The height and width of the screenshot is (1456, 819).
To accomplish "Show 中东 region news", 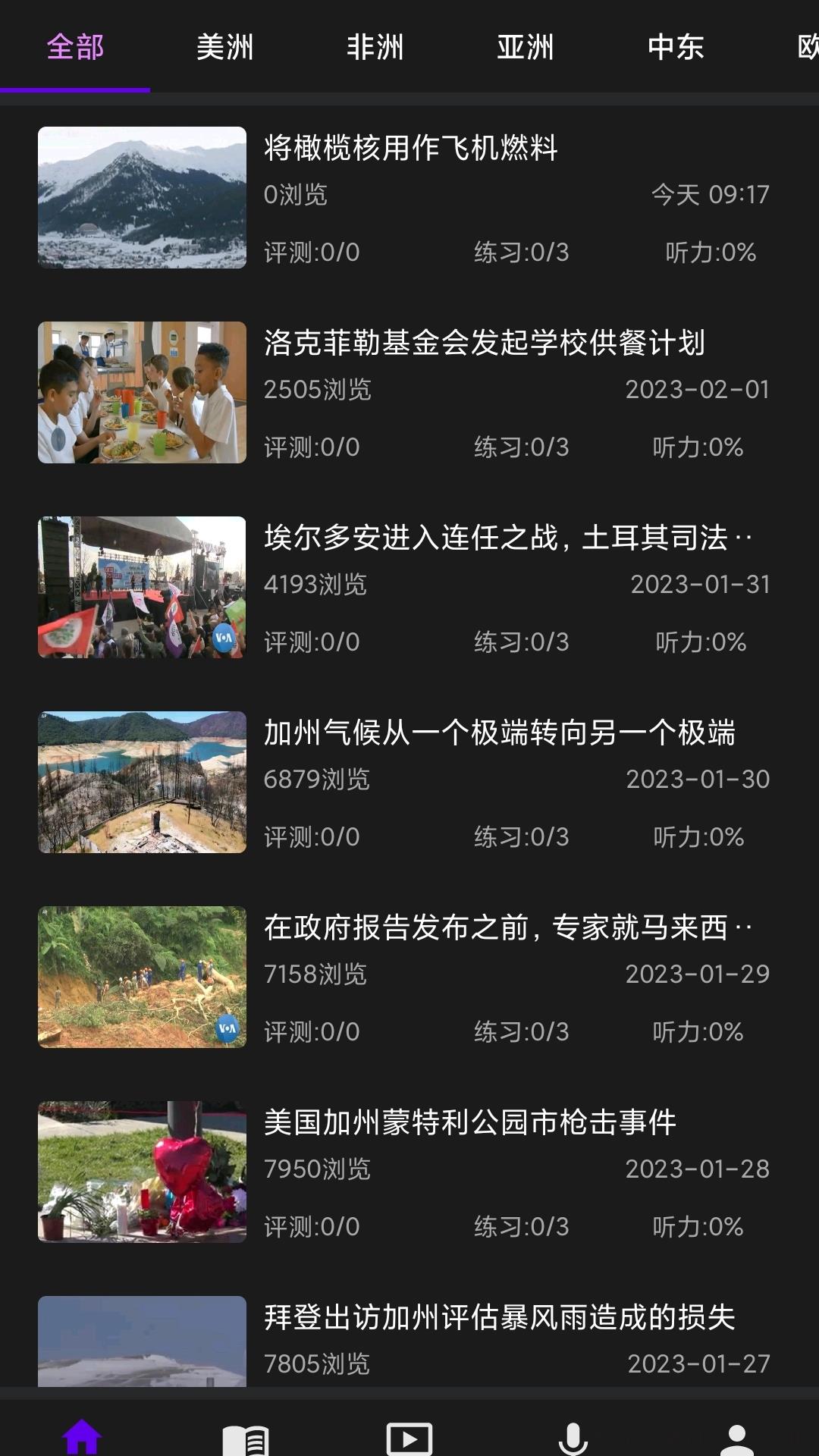I will click(x=676, y=47).
